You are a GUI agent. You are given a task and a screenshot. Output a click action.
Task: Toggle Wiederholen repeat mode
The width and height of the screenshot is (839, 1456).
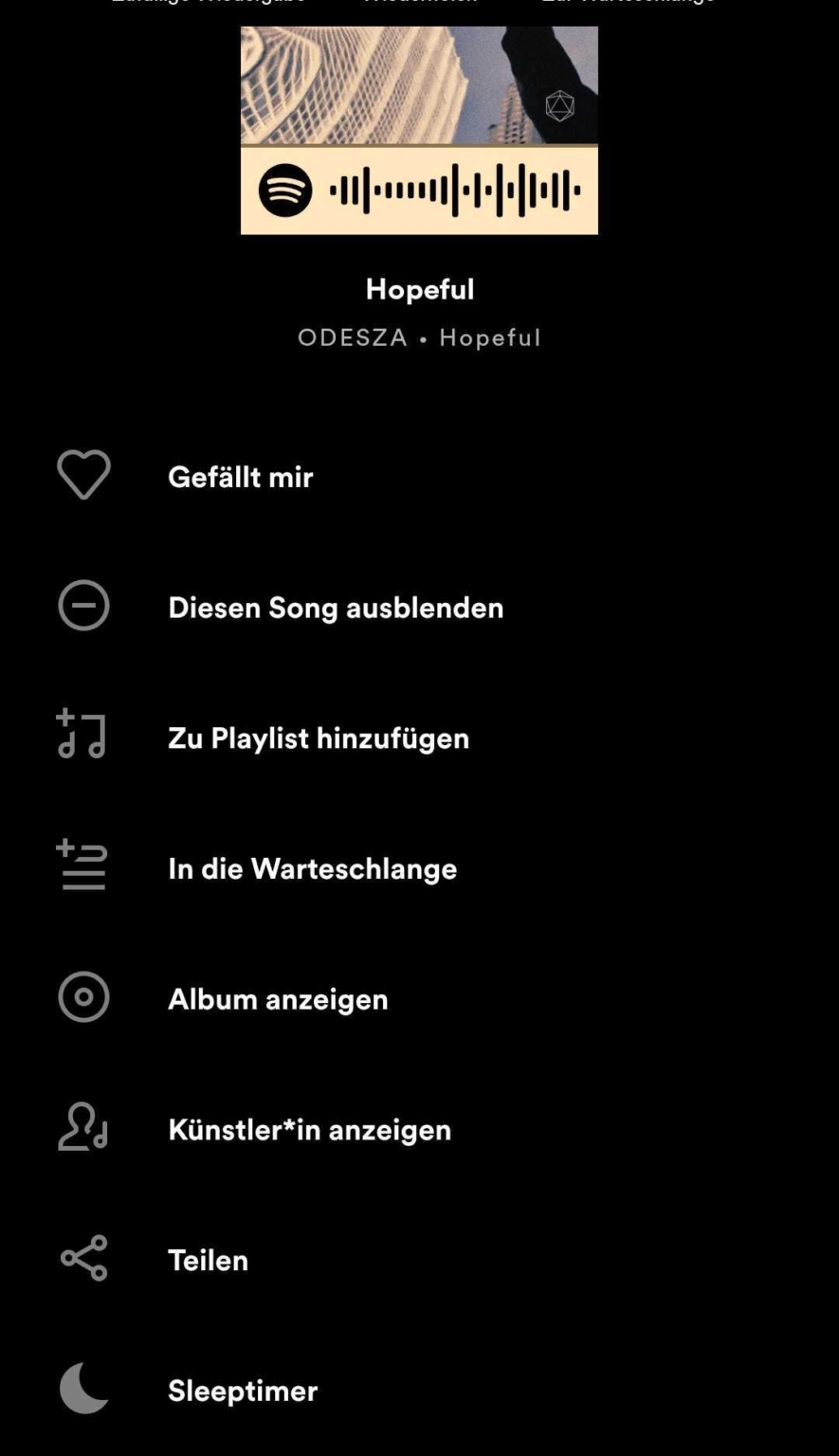coord(419,4)
